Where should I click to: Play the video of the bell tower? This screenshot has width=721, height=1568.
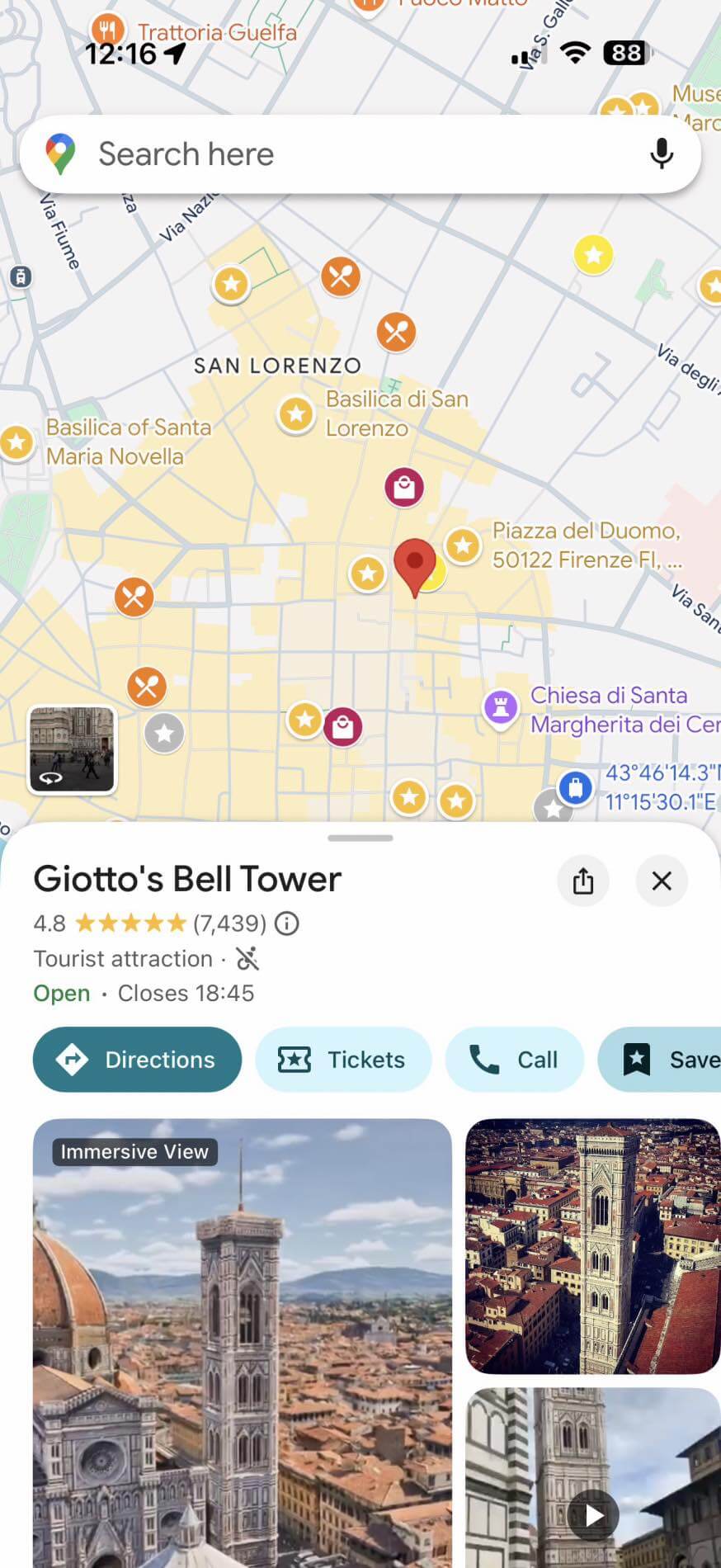pos(593,1515)
